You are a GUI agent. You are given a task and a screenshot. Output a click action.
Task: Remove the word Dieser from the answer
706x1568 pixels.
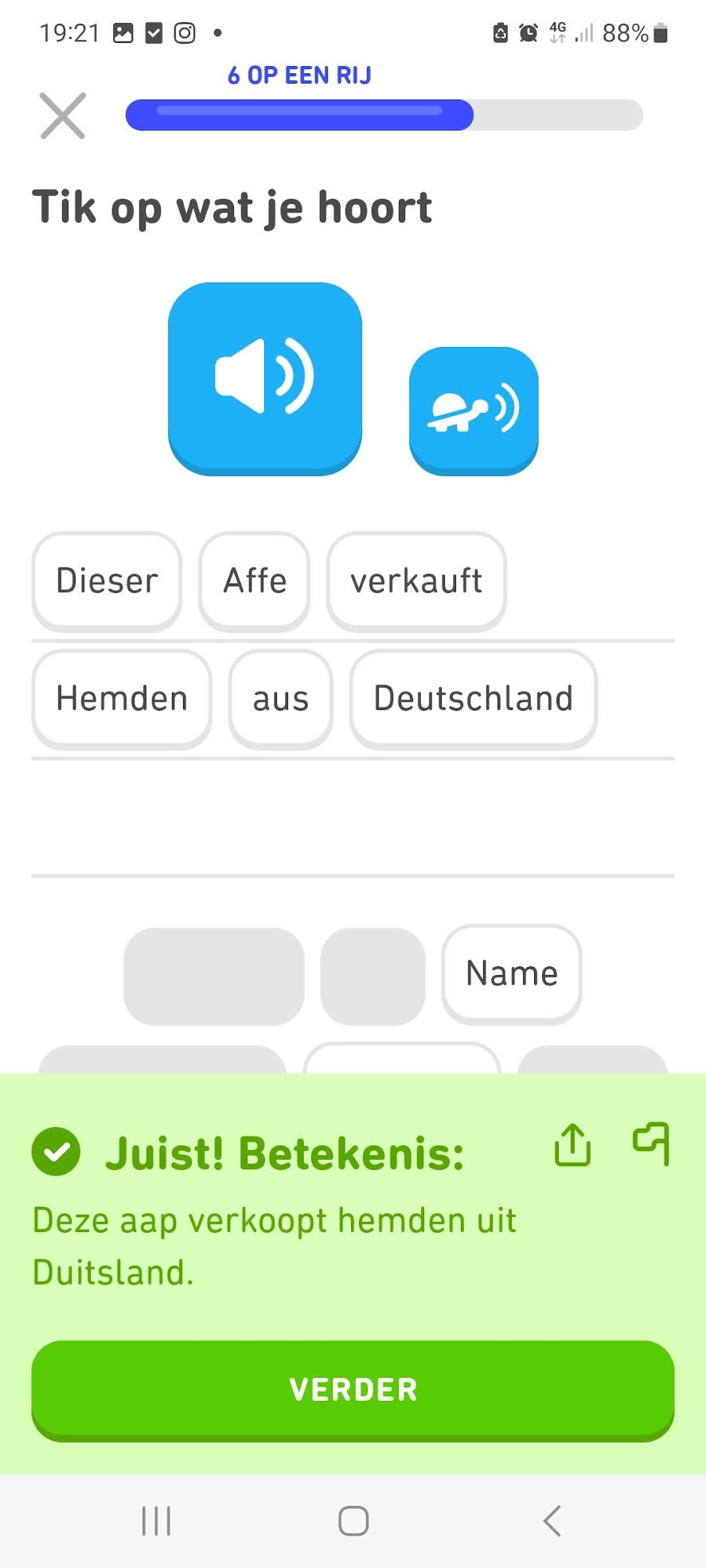coord(107,581)
